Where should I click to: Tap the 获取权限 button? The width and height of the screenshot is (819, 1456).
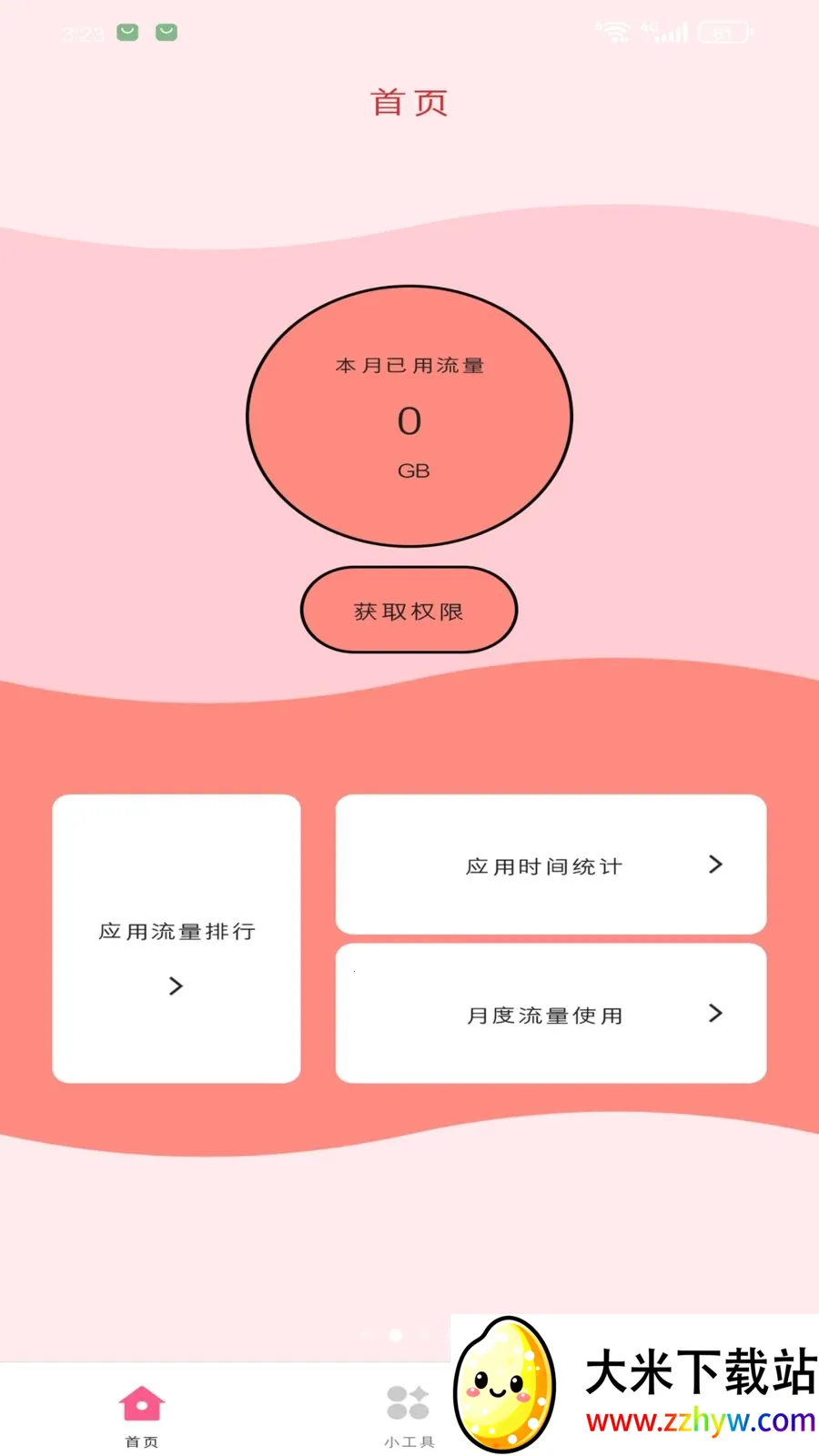coord(409,610)
